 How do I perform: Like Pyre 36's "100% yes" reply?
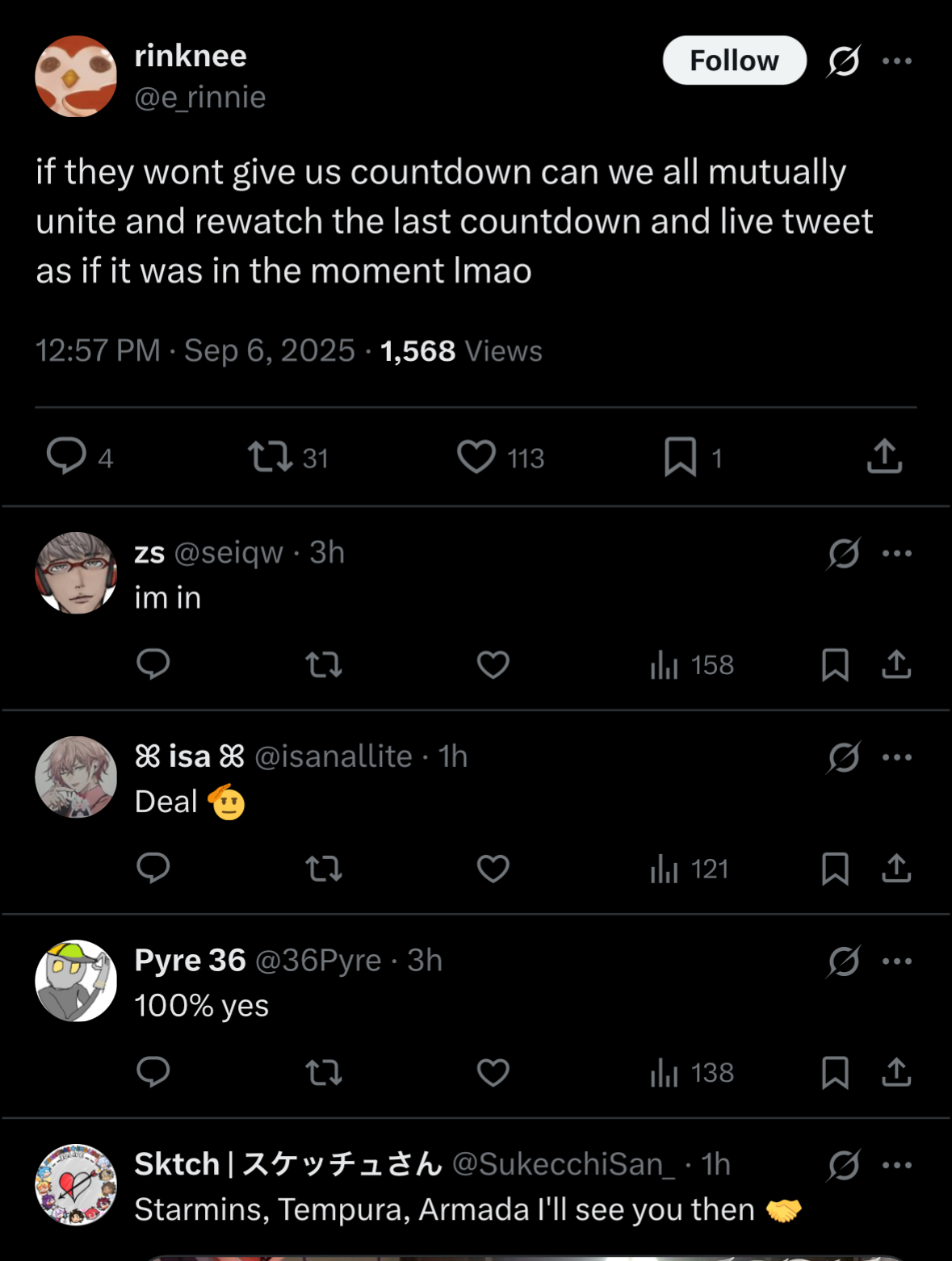click(493, 1073)
